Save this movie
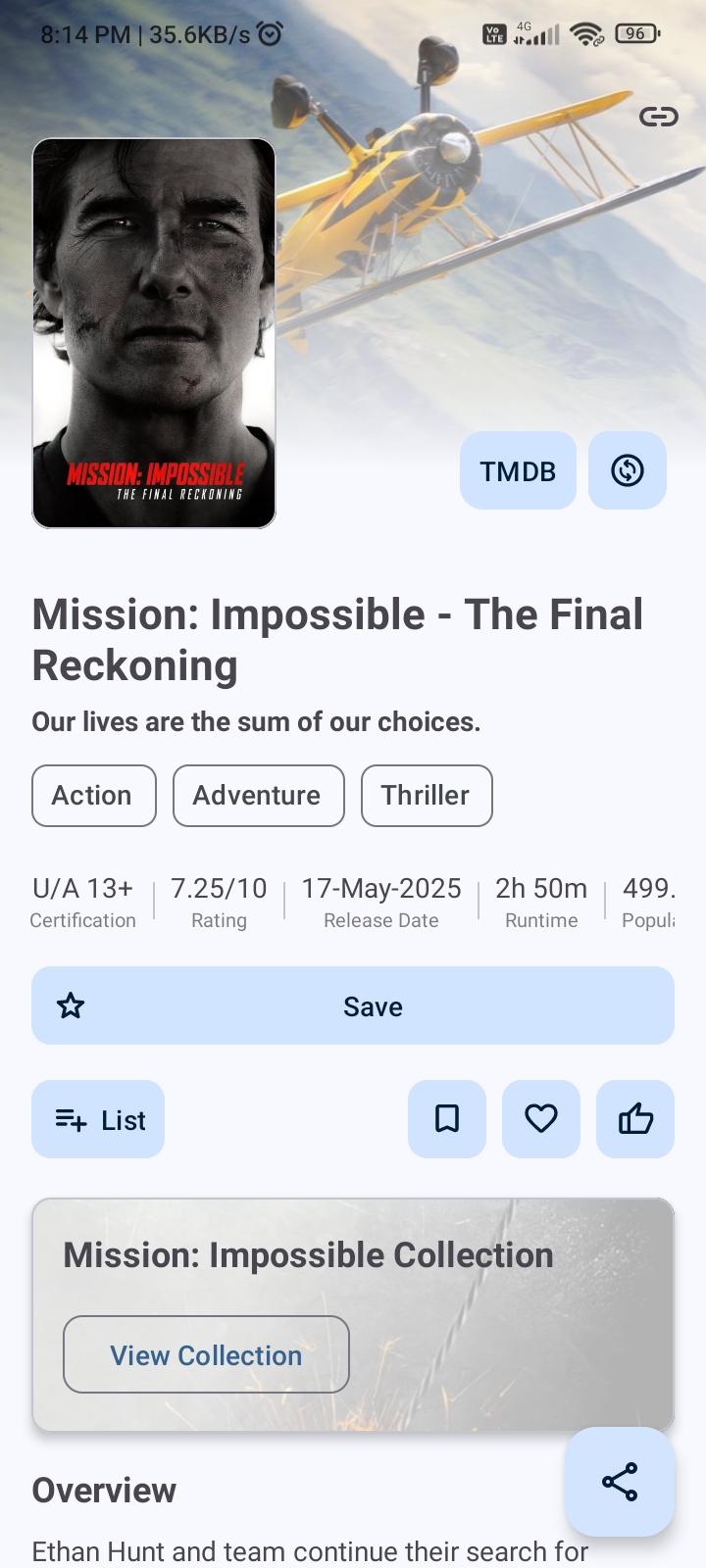 pos(353,1005)
